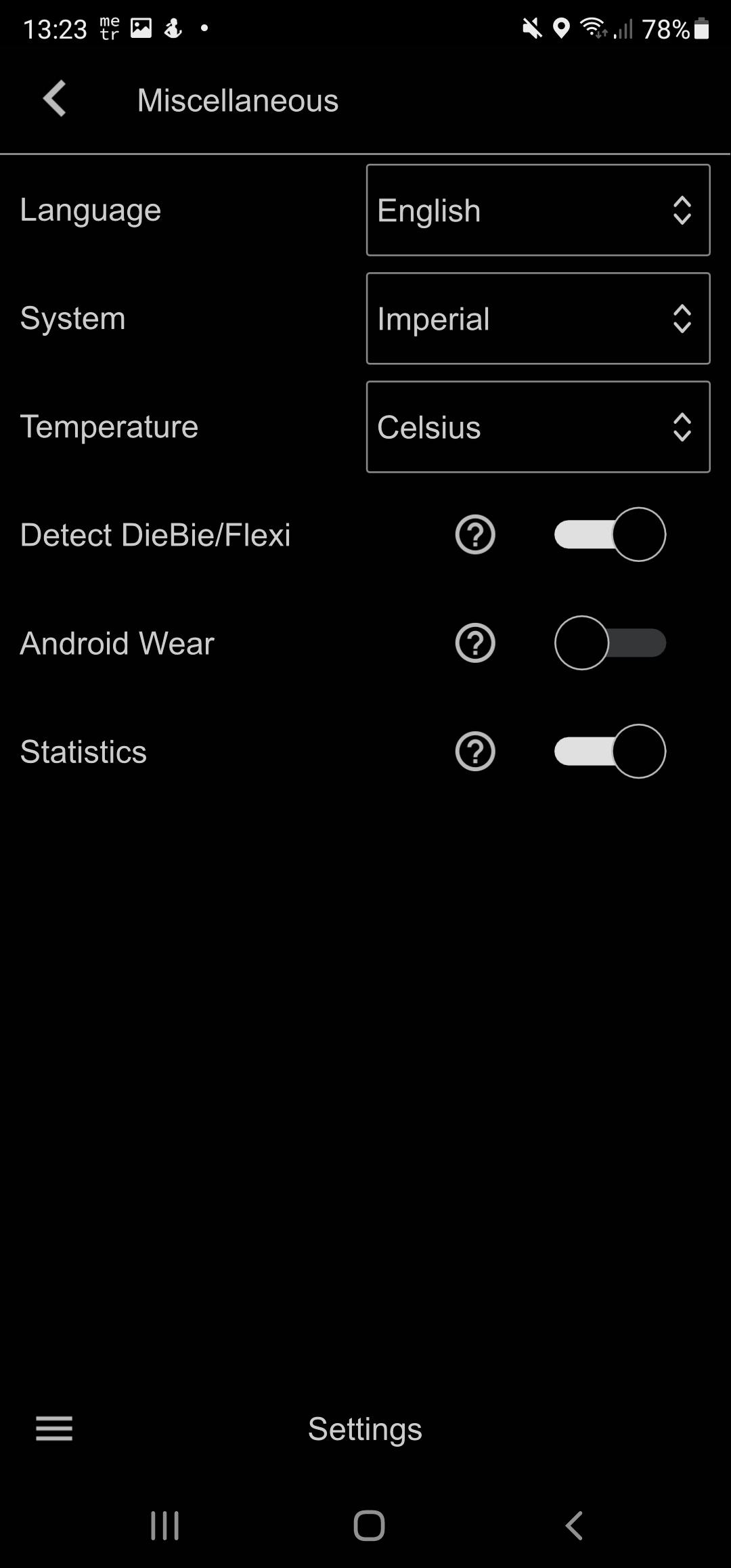The image size is (731, 1568).
Task: Show help for Android Wear
Action: coord(475,643)
